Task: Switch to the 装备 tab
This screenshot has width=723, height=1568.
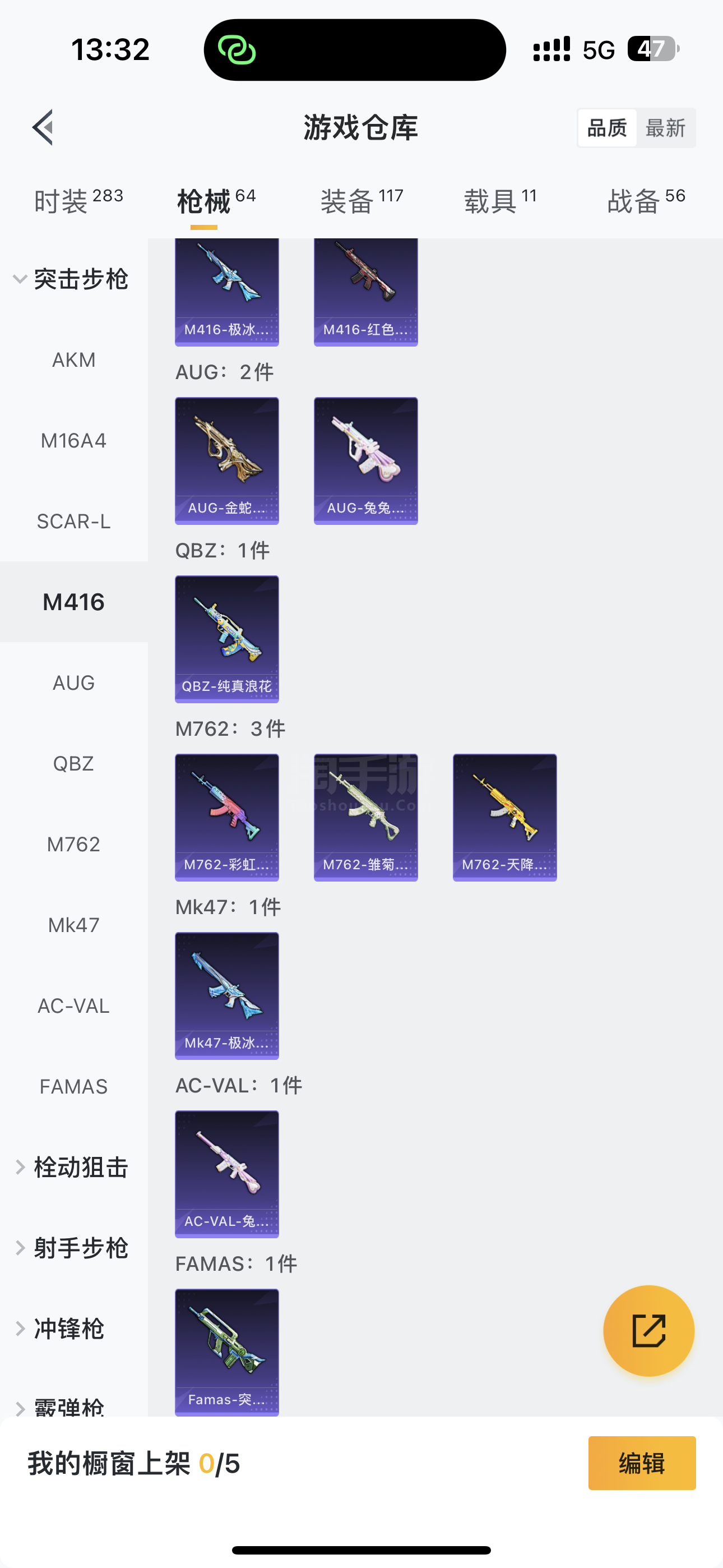Action: tap(361, 201)
